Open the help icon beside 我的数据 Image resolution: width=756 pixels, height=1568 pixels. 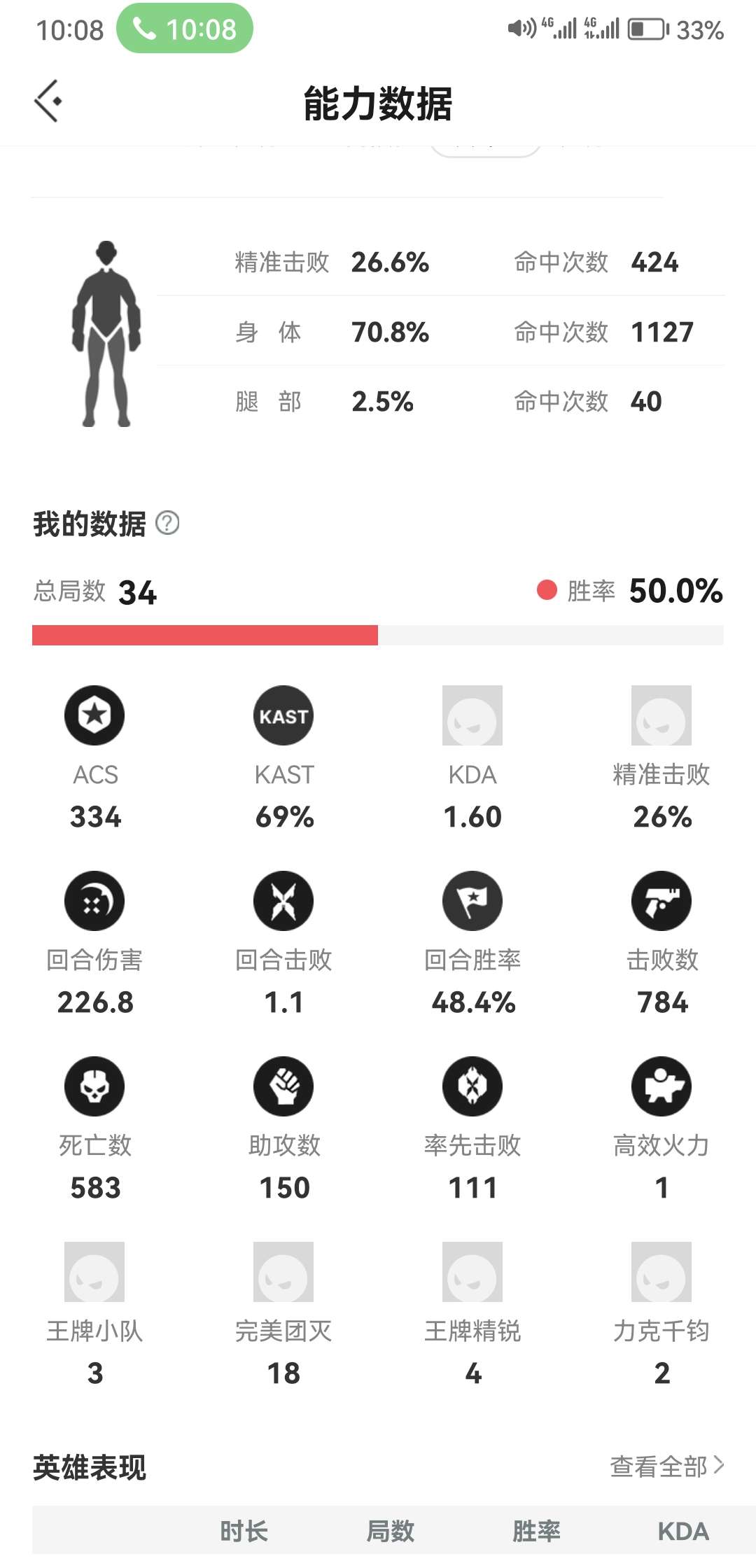(x=167, y=523)
